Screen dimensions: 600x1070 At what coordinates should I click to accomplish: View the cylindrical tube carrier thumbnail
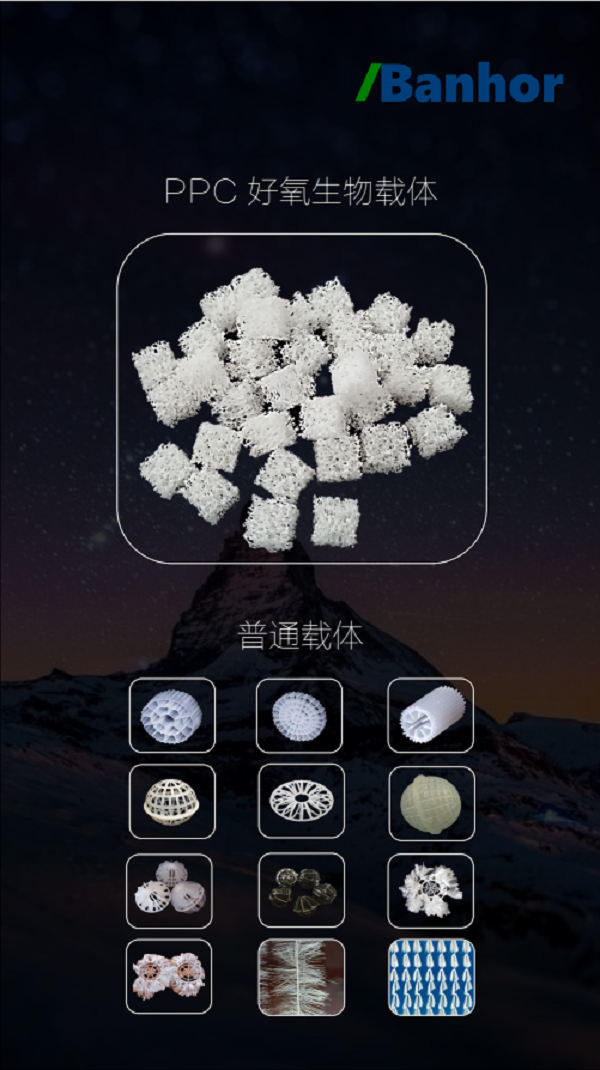[x=431, y=715]
